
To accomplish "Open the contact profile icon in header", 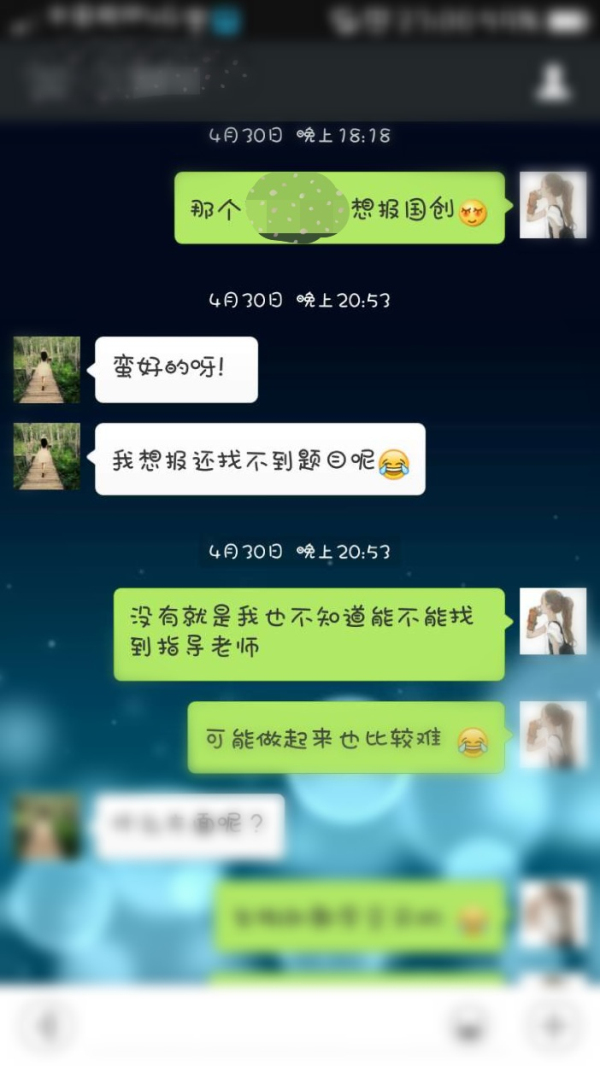I will click(552, 82).
